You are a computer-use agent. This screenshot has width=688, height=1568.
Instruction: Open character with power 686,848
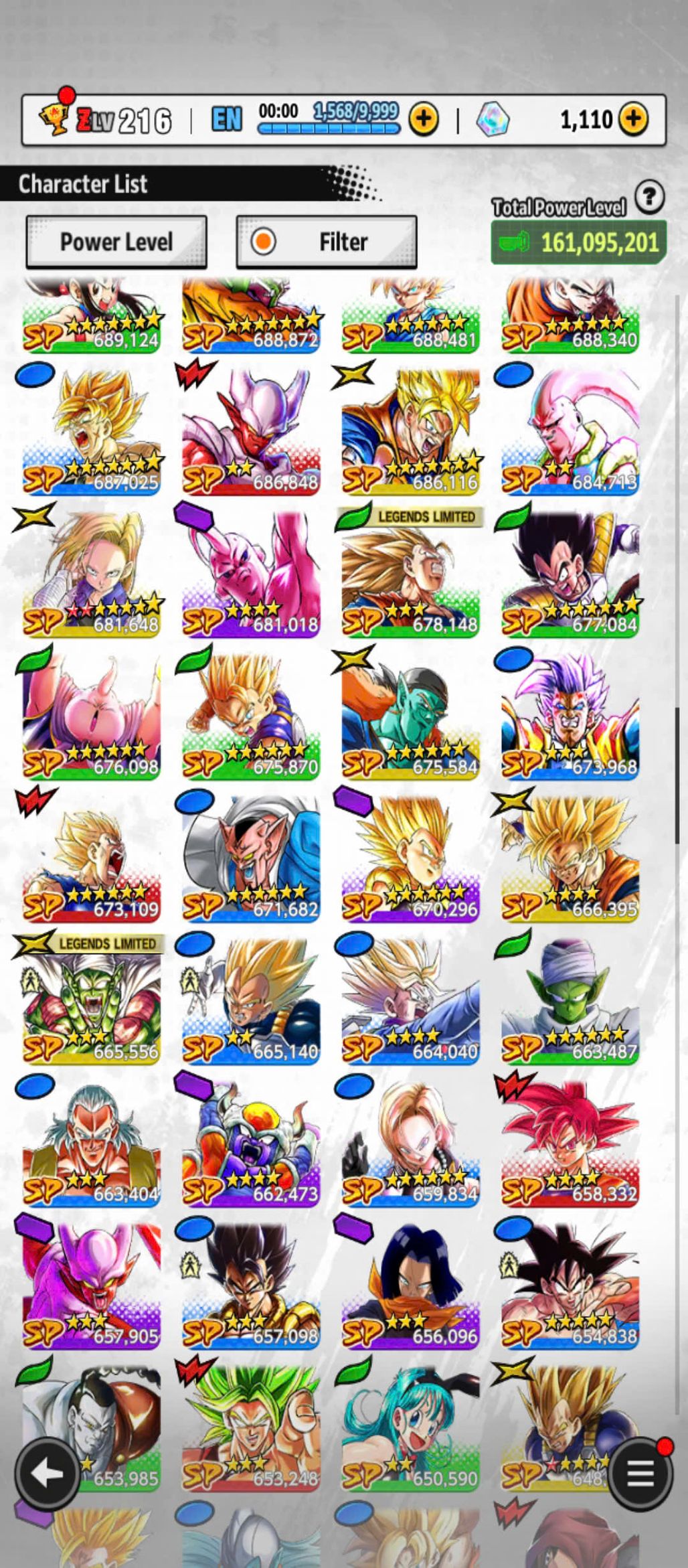click(x=251, y=432)
